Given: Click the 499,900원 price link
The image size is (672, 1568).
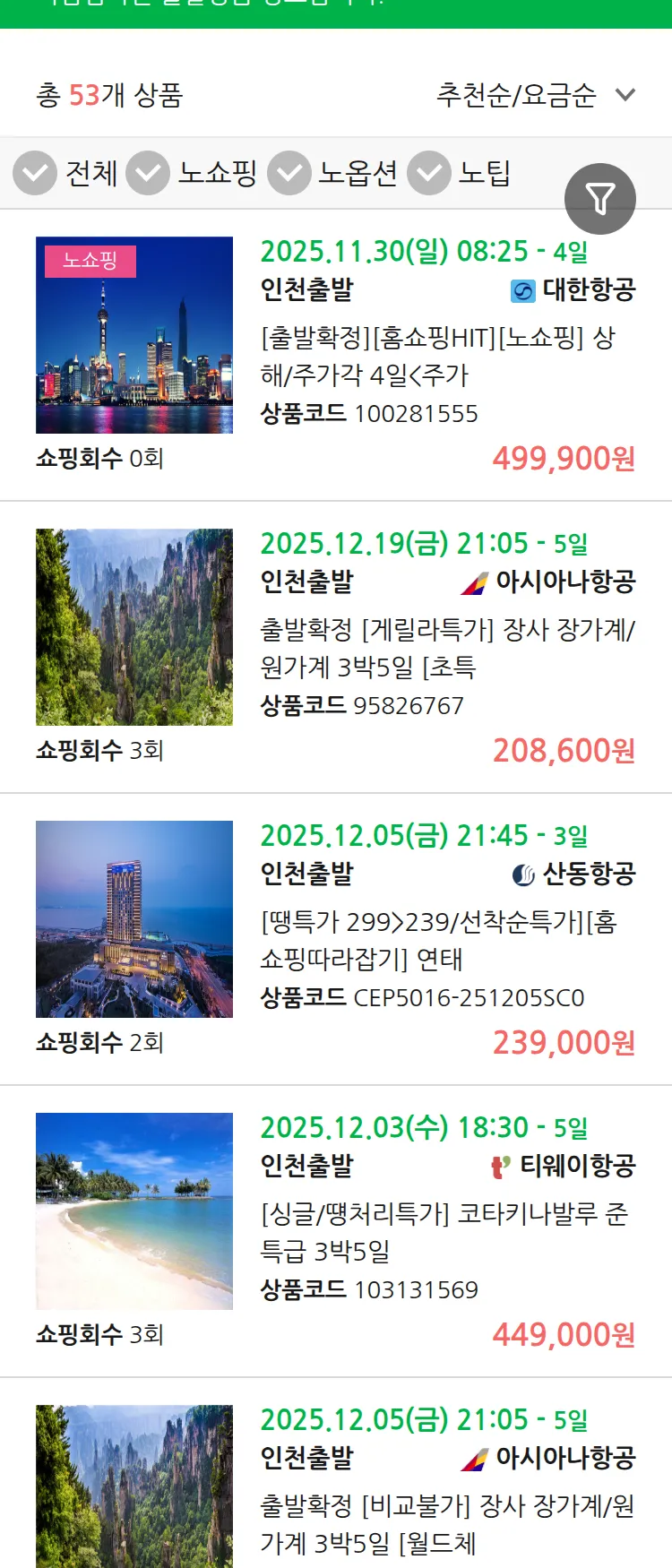Looking at the screenshot, I should coord(564,458).
